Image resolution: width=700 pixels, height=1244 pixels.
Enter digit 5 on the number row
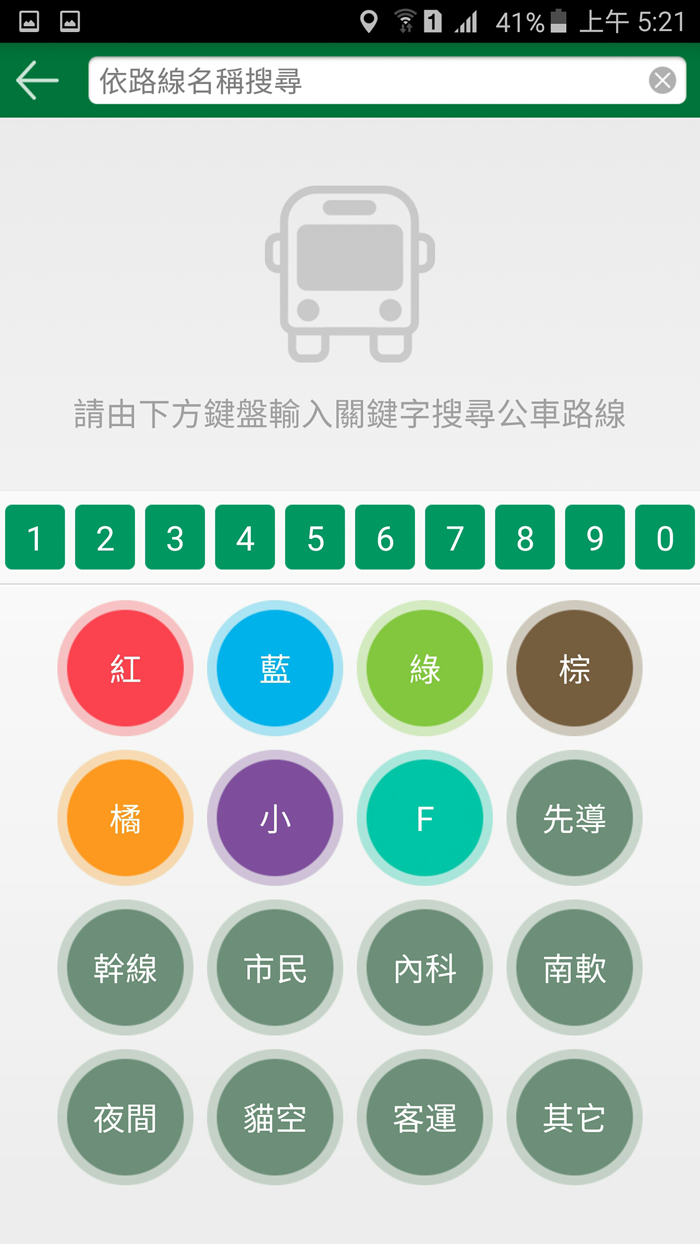(x=315, y=538)
